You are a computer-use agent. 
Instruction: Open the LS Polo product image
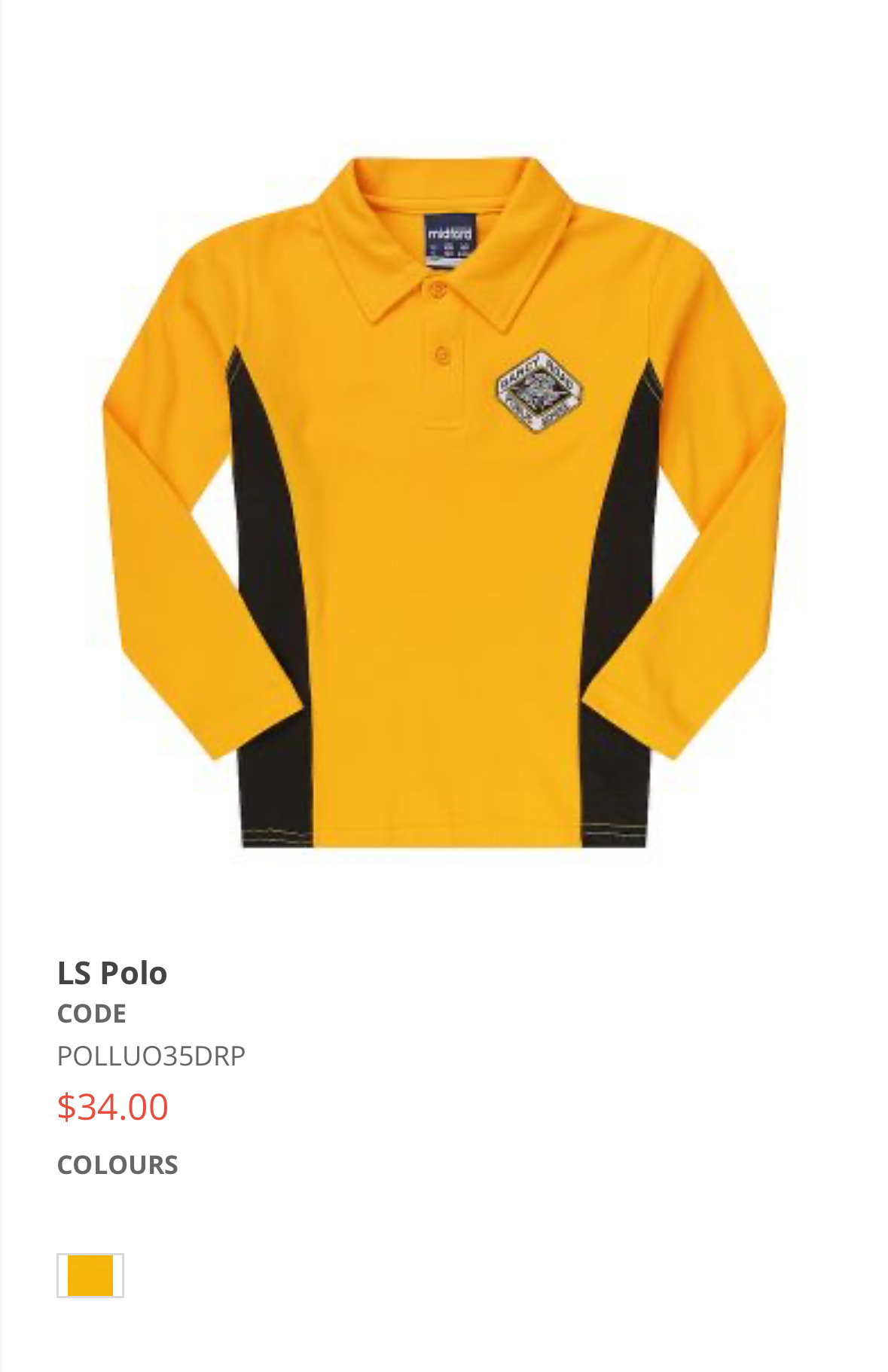[444, 503]
